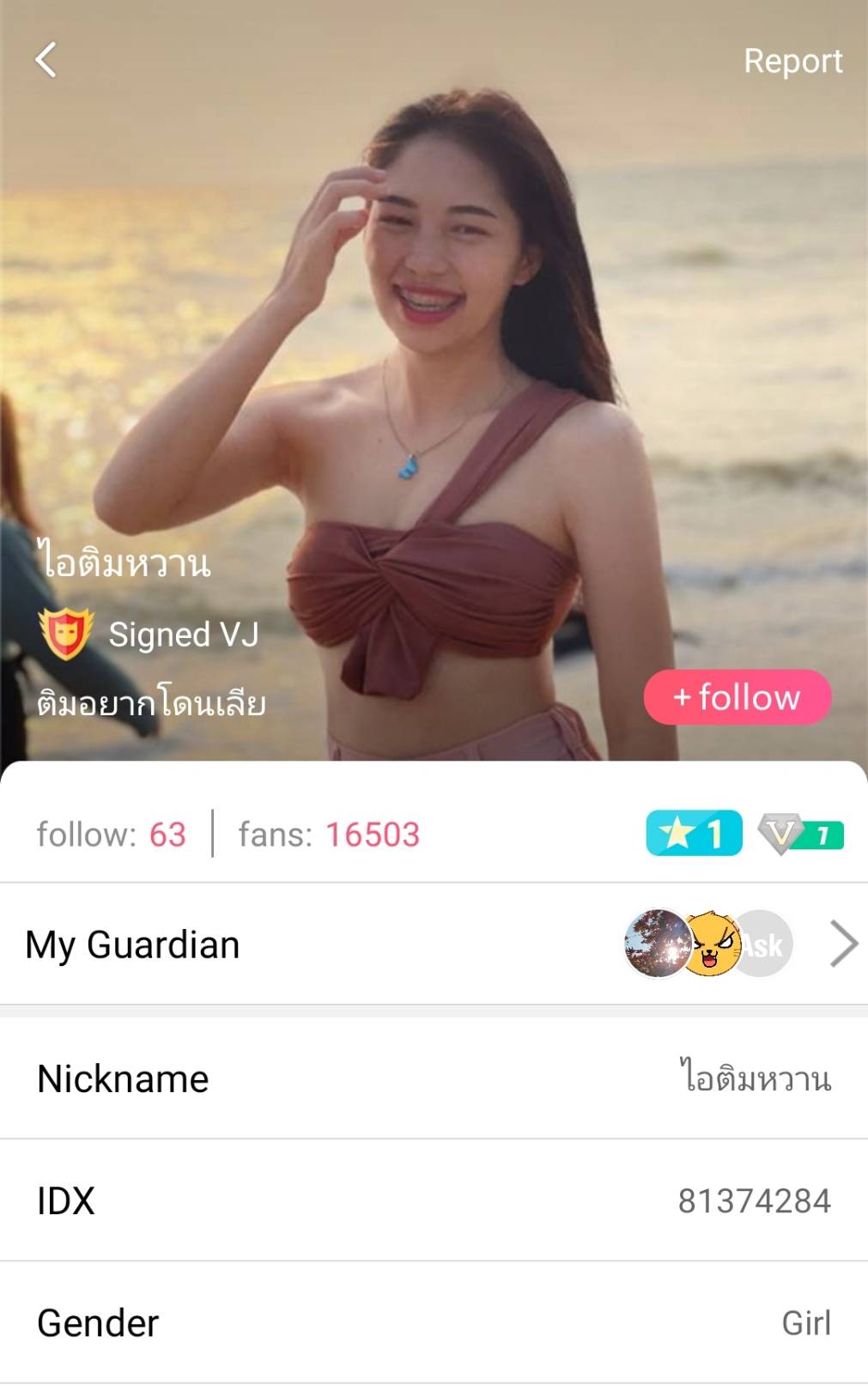This screenshot has height=1391, width=868.
Task: View the follow count list
Action: tap(111, 835)
